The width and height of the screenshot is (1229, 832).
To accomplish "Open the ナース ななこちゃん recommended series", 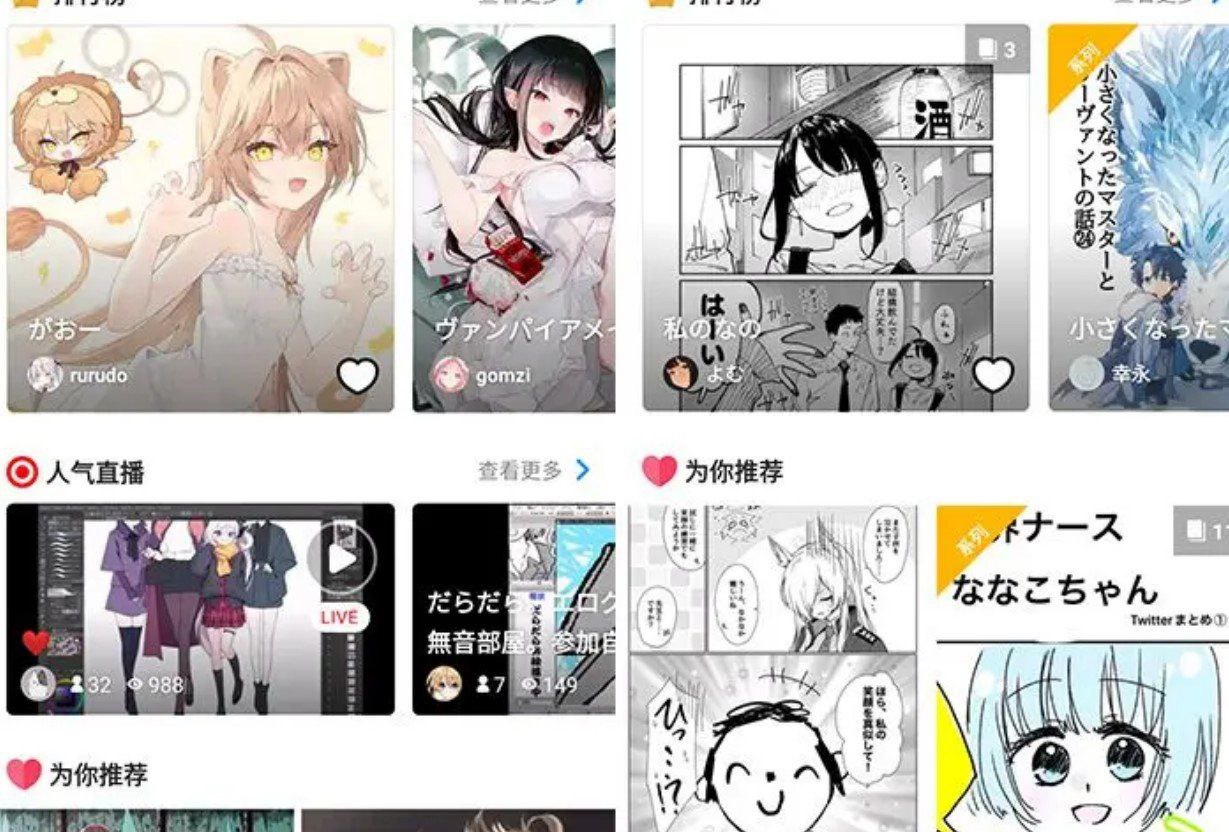I will 1082,680.
